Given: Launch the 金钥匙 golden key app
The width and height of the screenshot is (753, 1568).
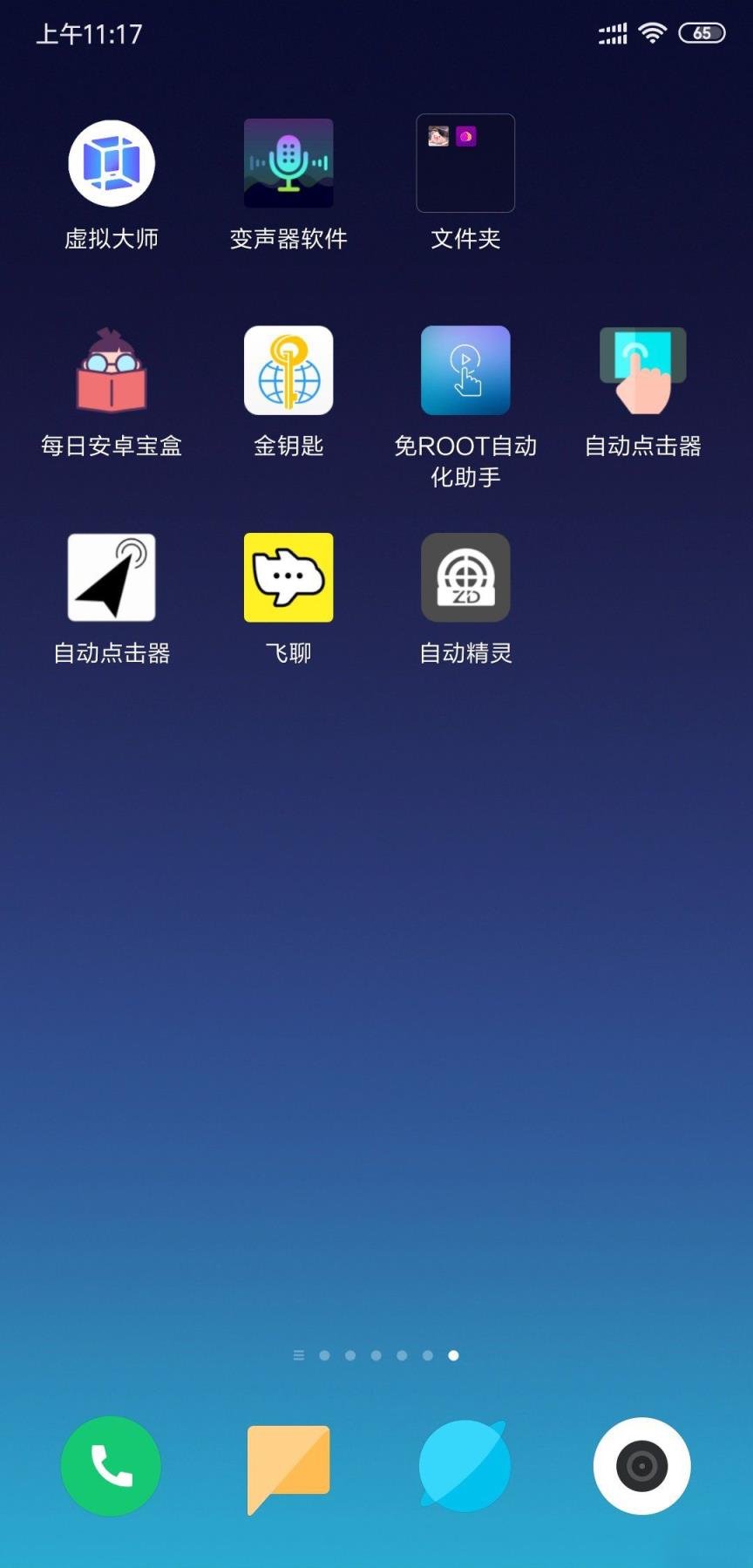Looking at the screenshot, I should [x=288, y=370].
